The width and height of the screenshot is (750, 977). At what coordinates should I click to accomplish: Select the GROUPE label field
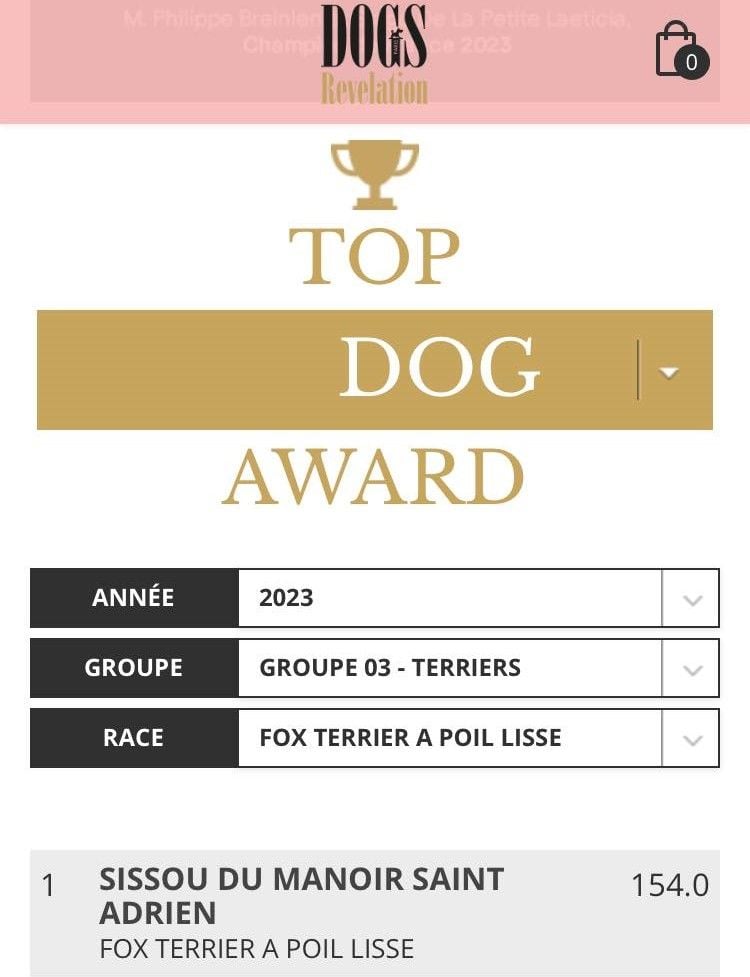pos(133,668)
